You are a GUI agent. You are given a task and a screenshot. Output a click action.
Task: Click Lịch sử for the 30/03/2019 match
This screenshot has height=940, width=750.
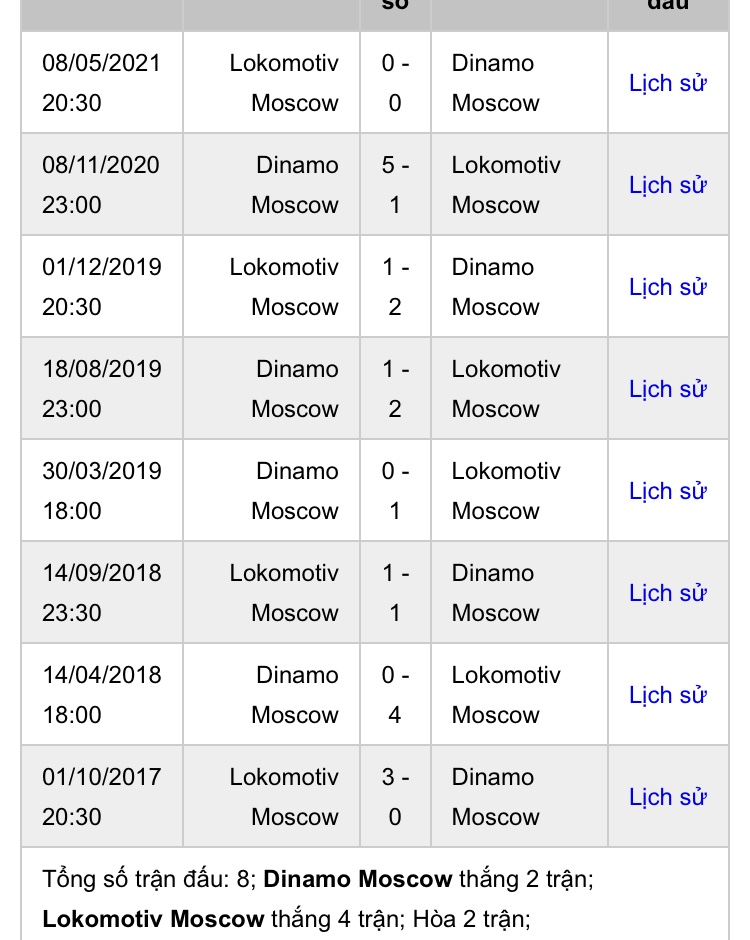tap(668, 491)
